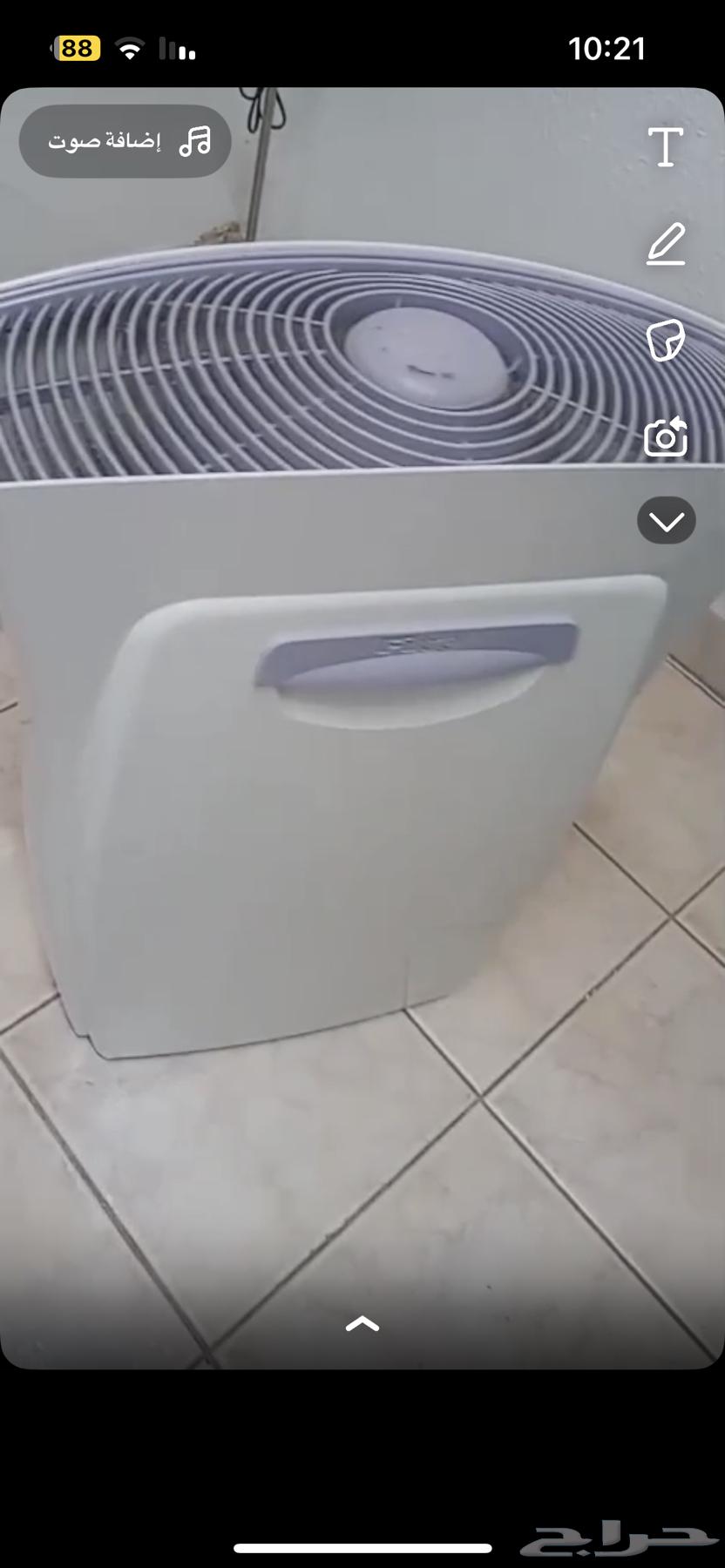
Task: Tap the add sound music button
Action: pyautogui.click(x=125, y=141)
